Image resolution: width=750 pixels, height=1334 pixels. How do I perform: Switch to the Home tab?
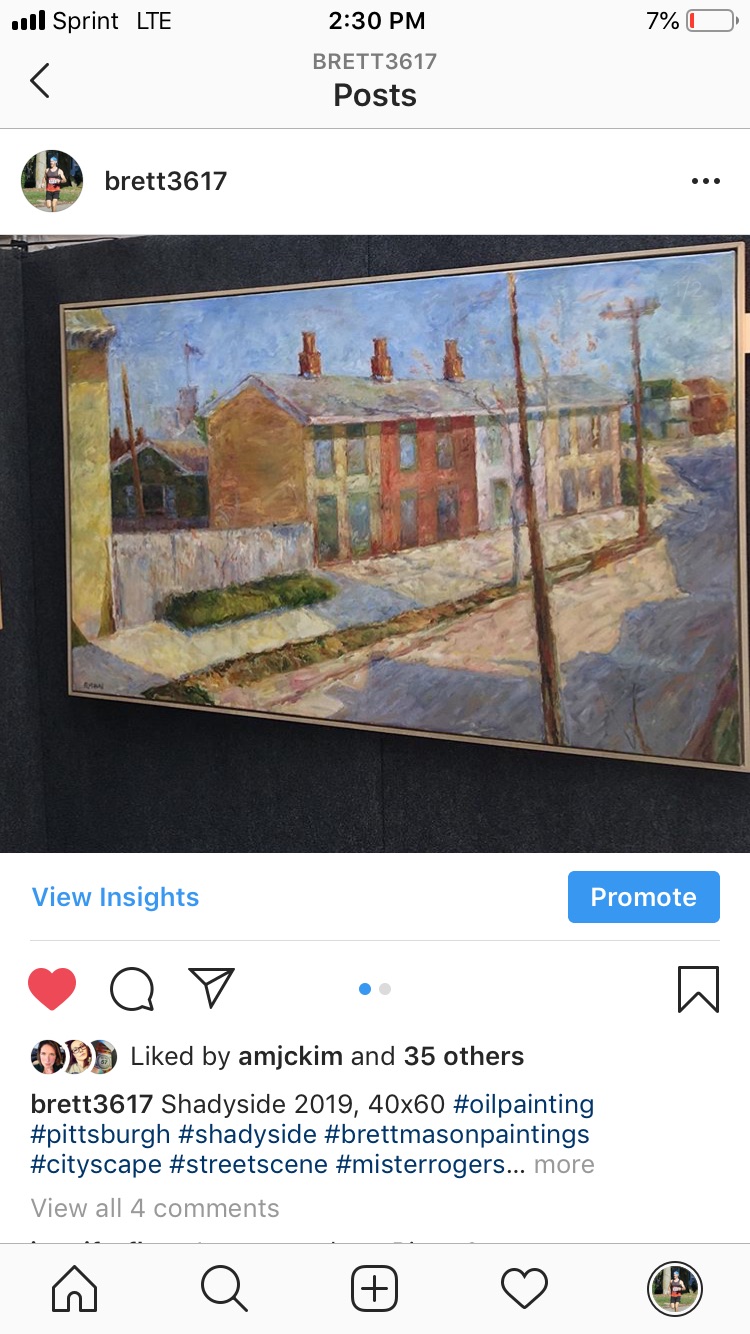pyautogui.click(x=74, y=1289)
